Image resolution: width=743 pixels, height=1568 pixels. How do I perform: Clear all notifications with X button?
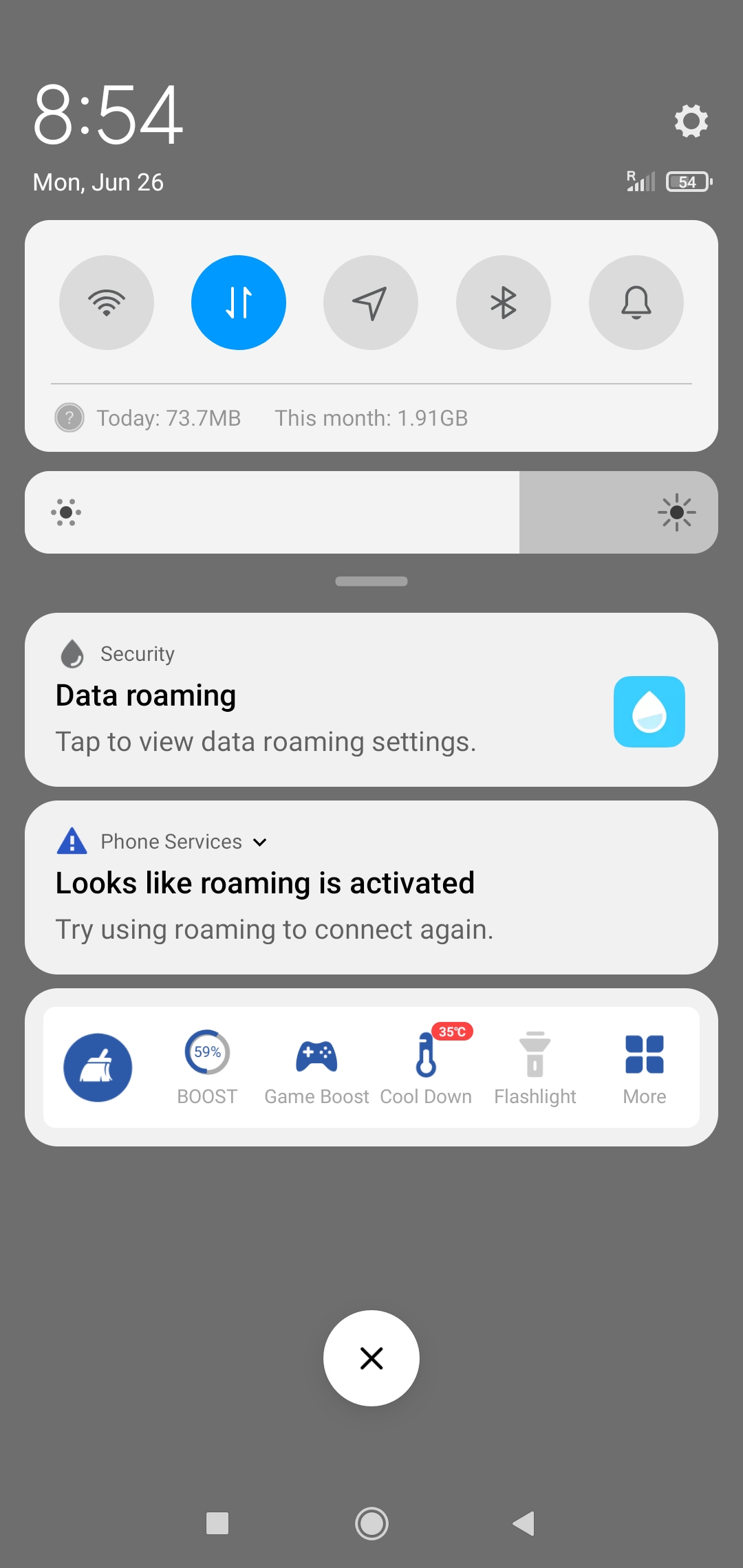coord(371,1358)
